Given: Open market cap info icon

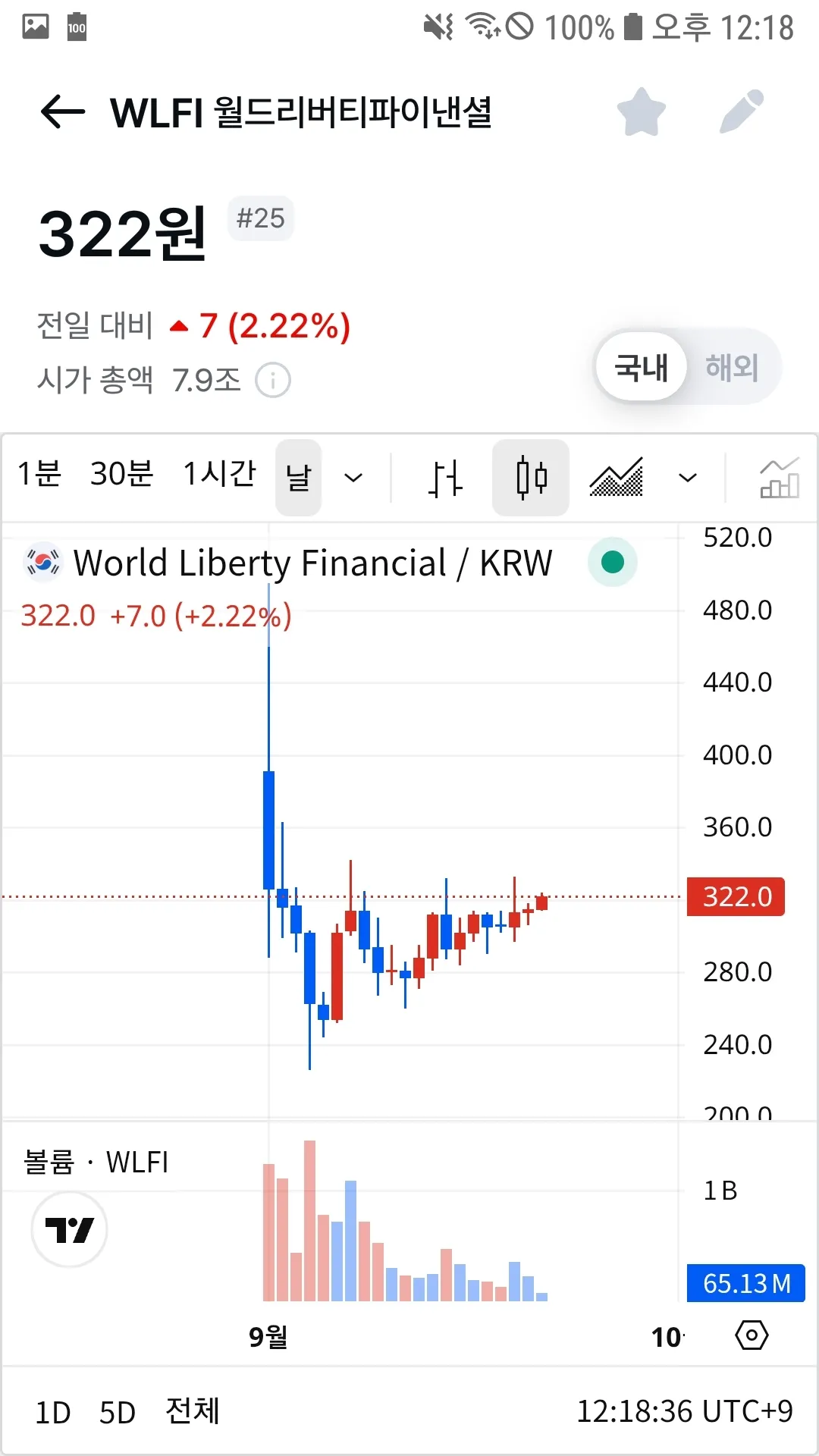Looking at the screenshot, I should click(x=272, y=380).
